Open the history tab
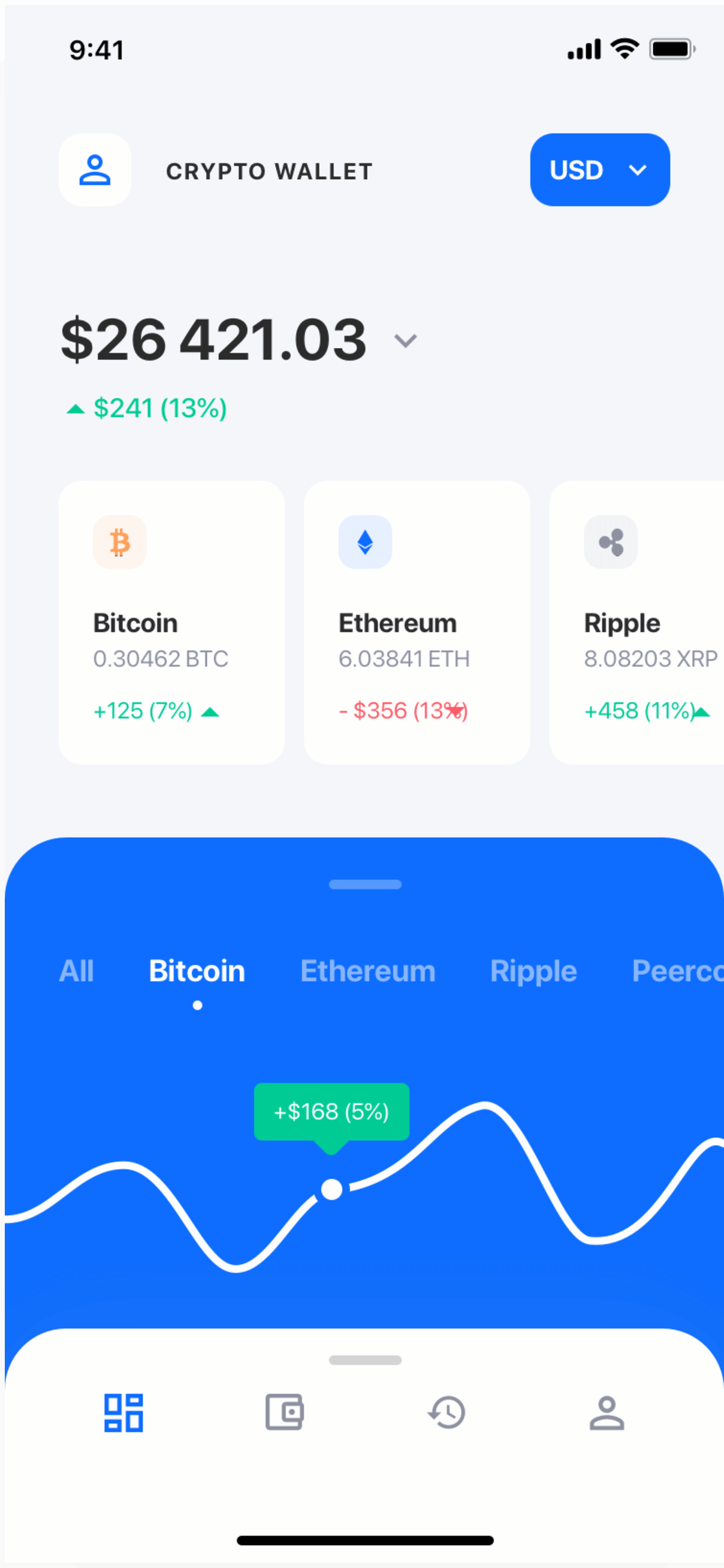Screen dimensions: 724x1568 [447, 1413]
